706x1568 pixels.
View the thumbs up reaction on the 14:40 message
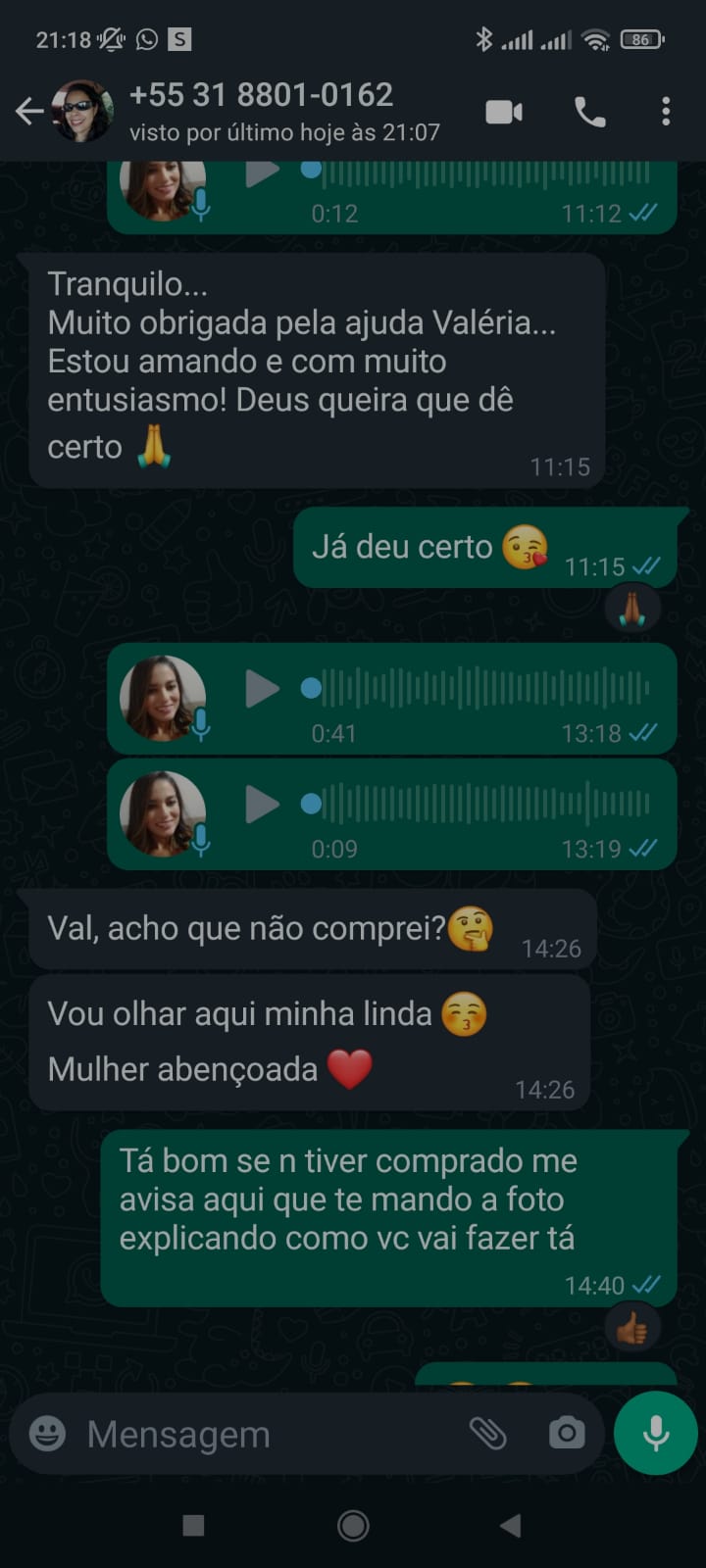(x=632, y=1328)
